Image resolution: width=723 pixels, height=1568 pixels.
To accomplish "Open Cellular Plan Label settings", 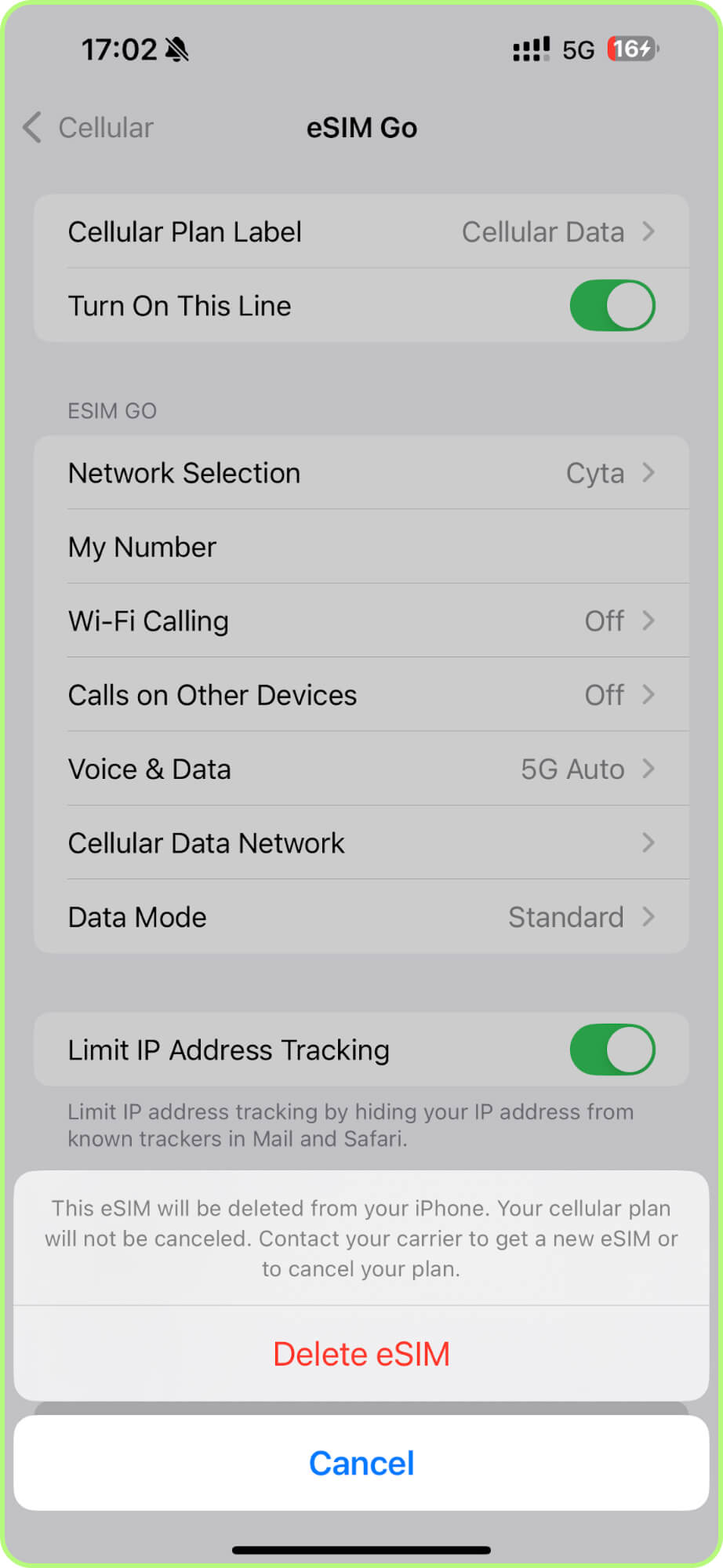I will tap(361, 232).
